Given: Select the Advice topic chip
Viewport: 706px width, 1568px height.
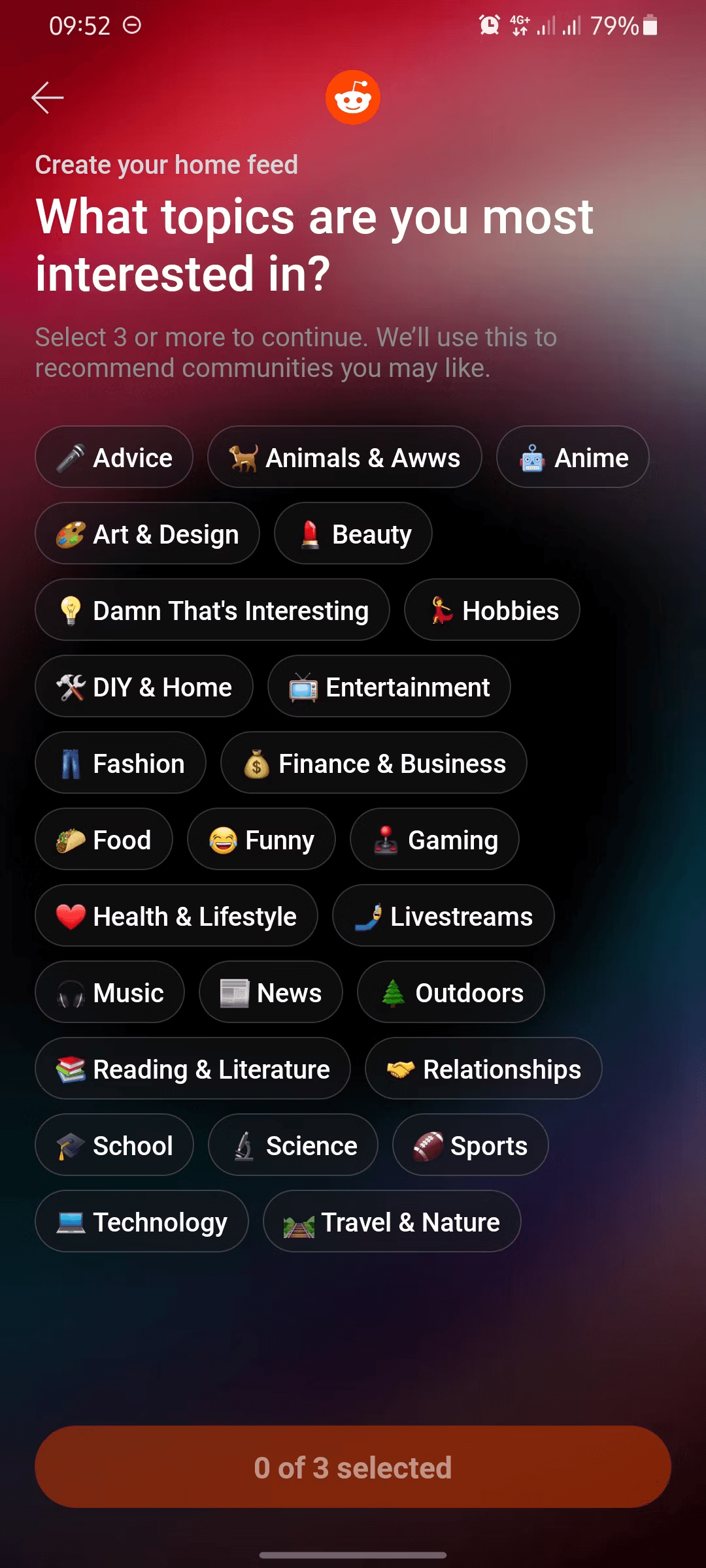Looking at the screenshot, I should point(114,457).
